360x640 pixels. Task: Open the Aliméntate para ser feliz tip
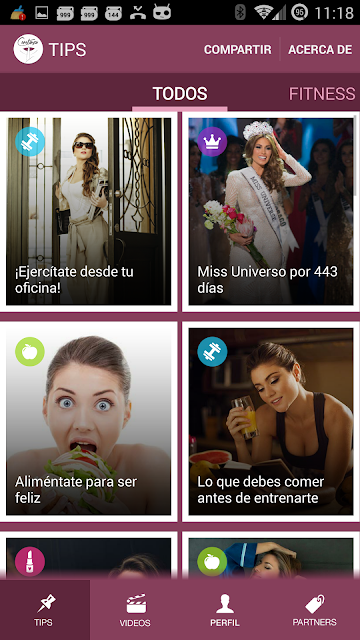pos(89,421)
